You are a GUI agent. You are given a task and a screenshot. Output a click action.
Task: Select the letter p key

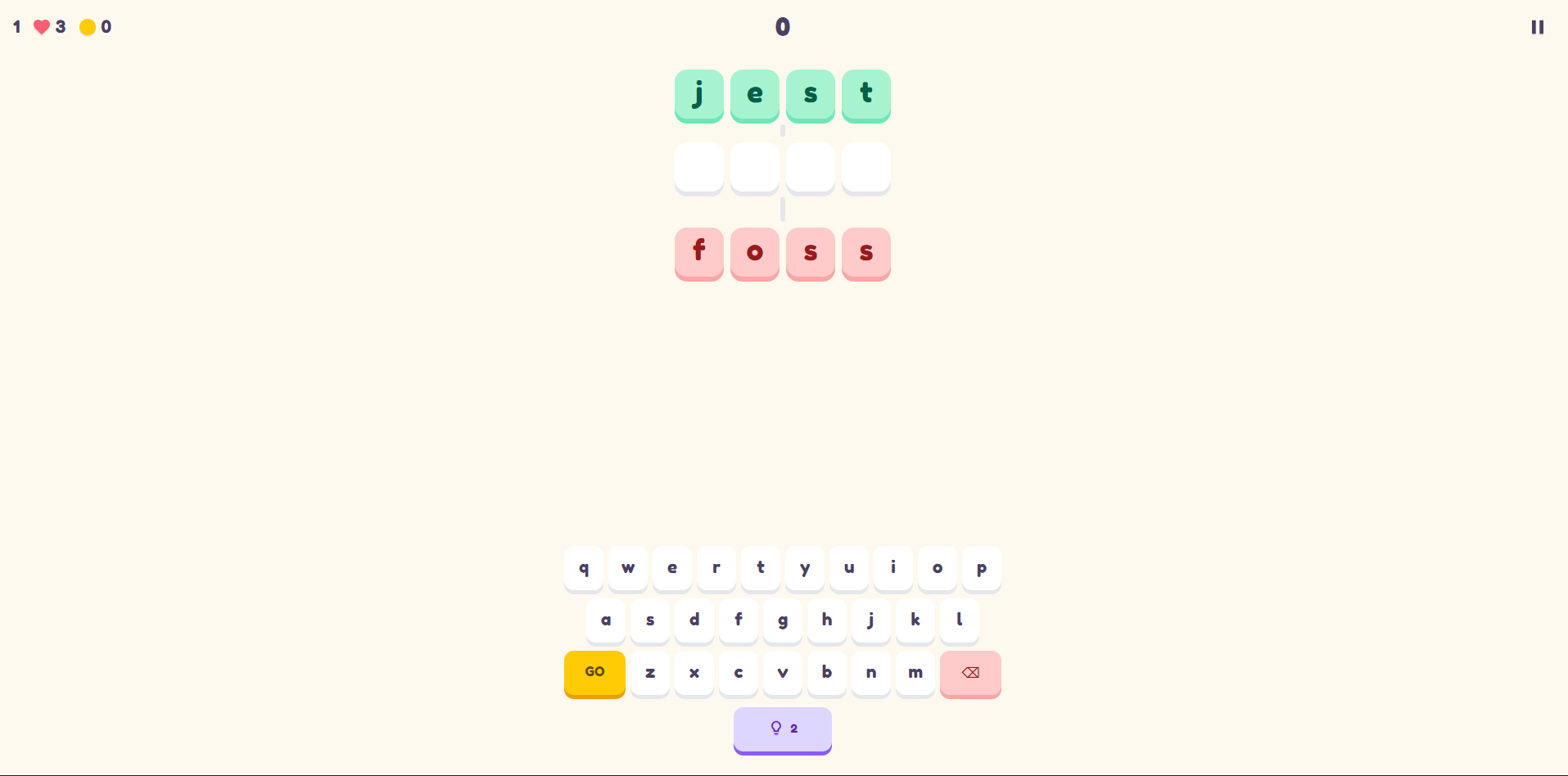pyautogui.click(x=982, y=568)
